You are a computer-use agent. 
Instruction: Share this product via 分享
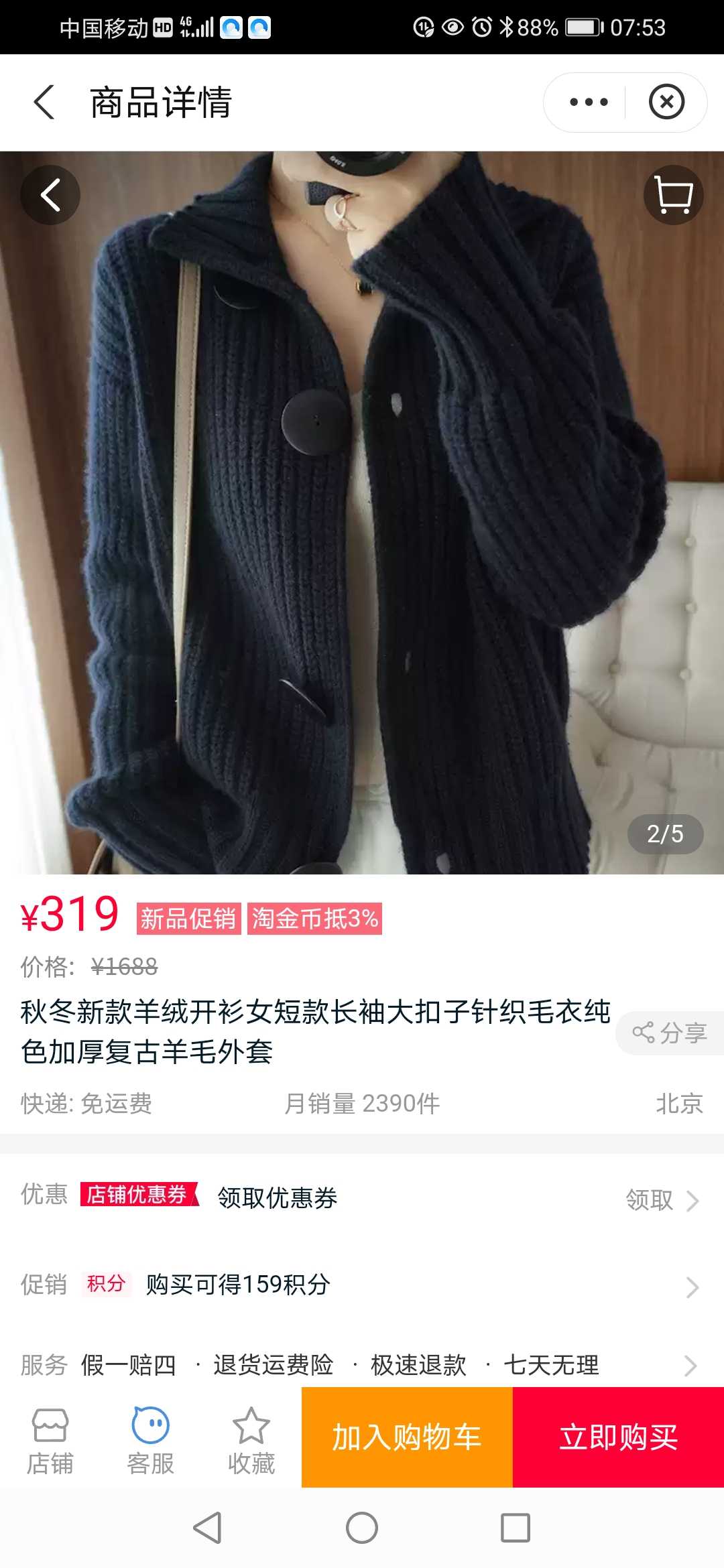point(670,1033)
